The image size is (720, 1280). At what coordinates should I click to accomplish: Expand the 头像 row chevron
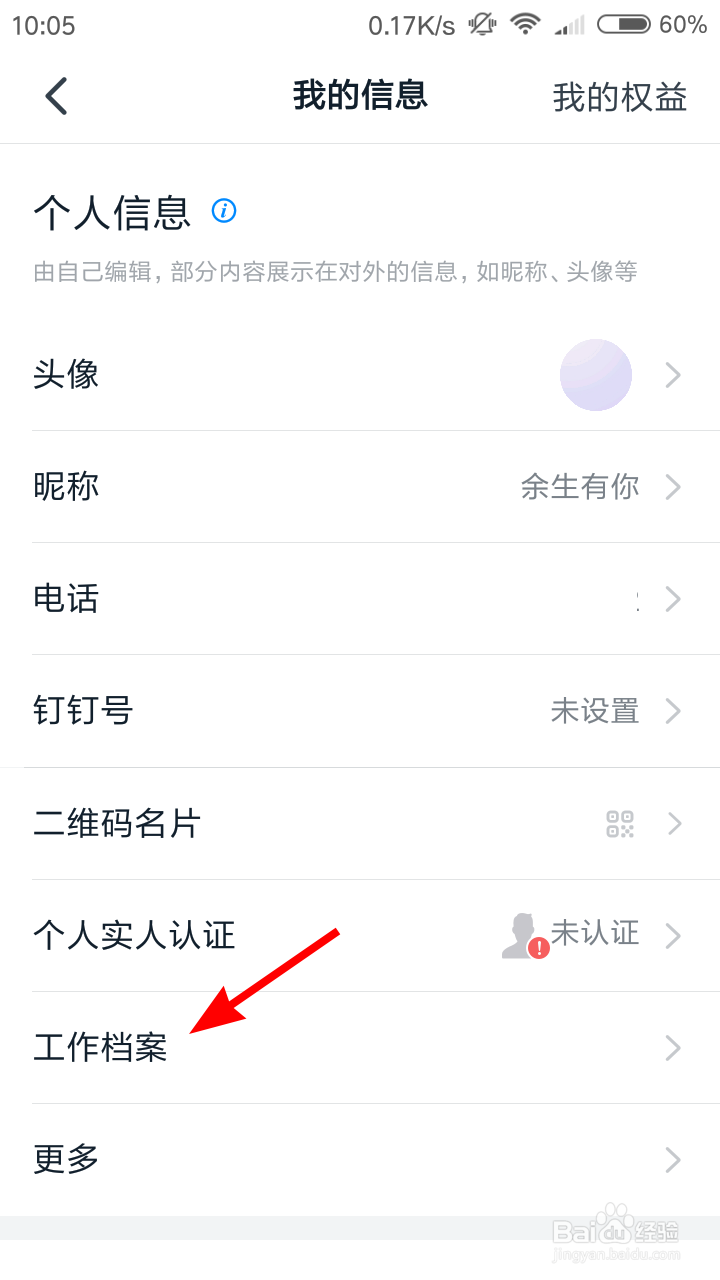click(671, 374)
